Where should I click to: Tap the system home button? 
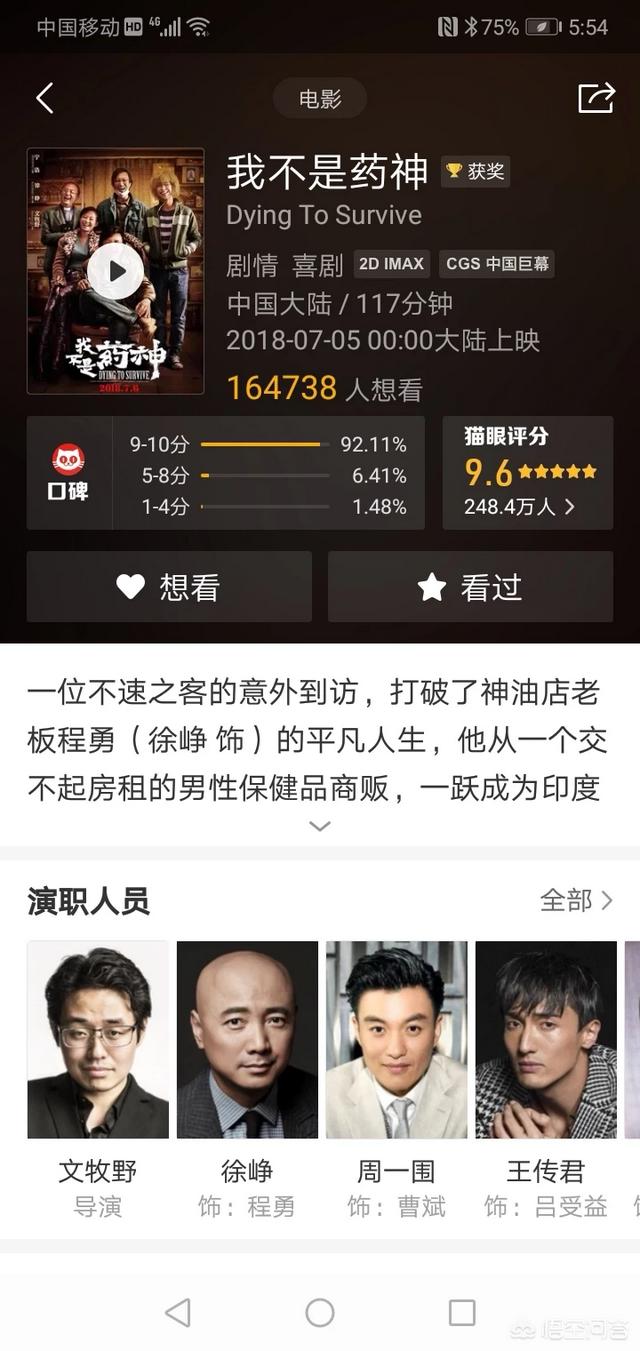[320, 1313]
